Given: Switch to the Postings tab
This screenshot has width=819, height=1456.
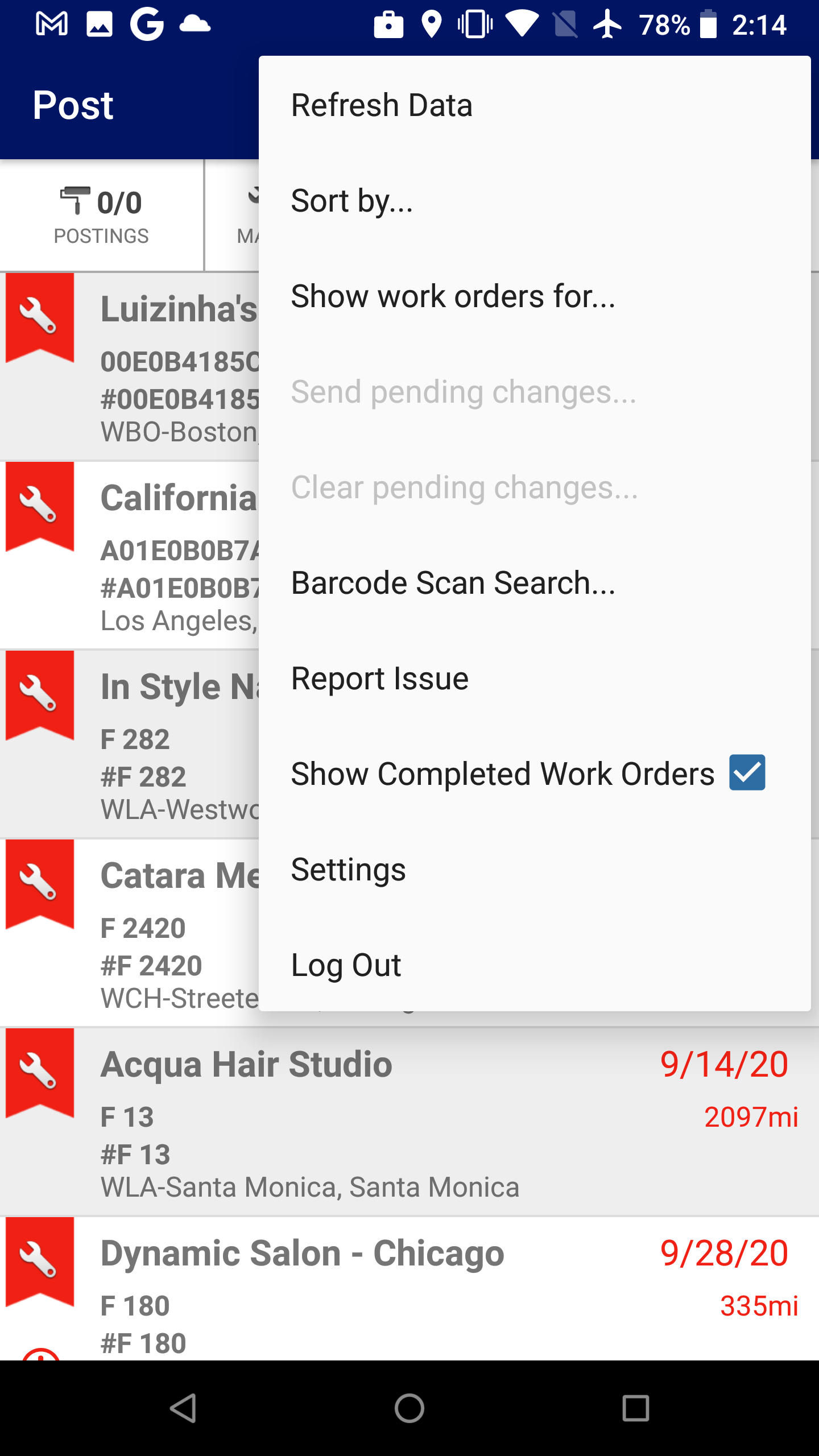Looking at the screenshot, I should click(101, 216).
